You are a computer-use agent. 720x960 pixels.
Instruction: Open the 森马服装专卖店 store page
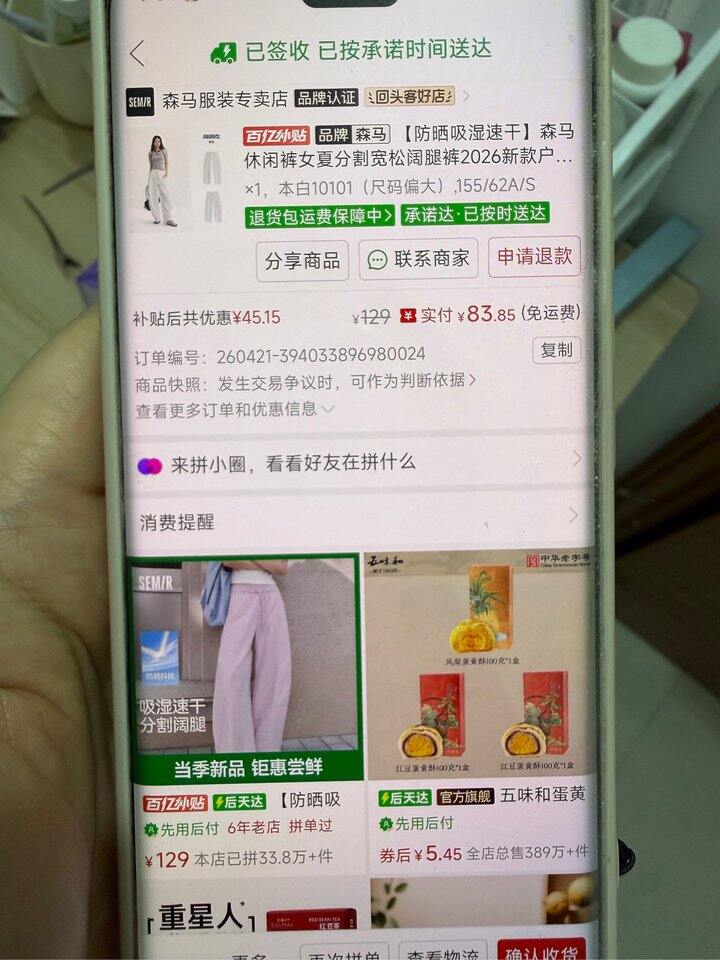click(225, 99)
